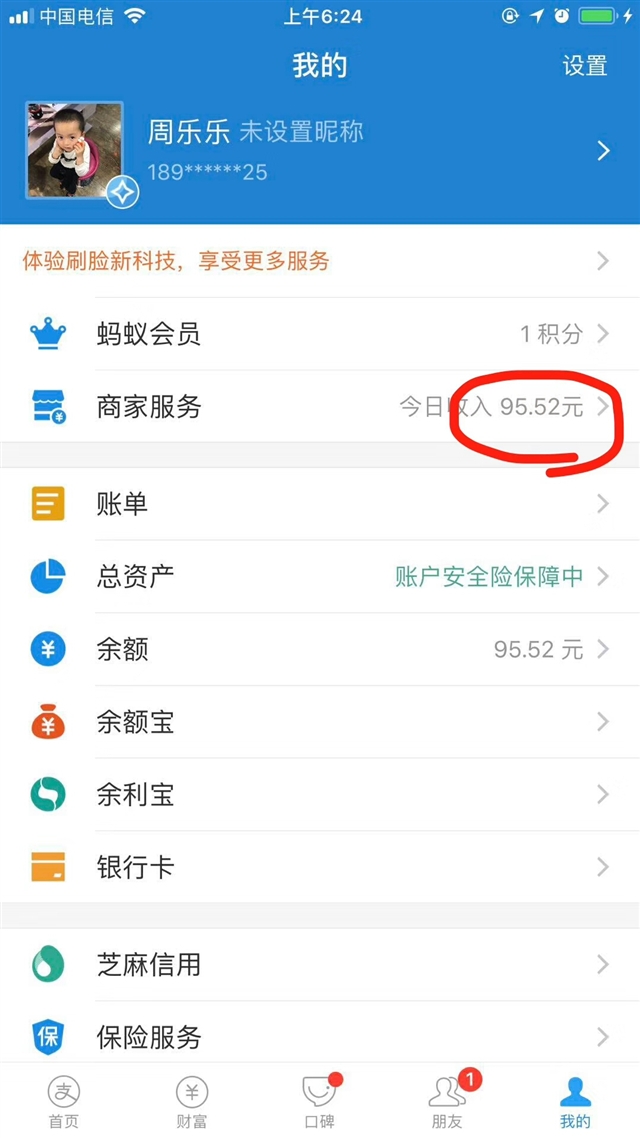Open 商家服务 row
The width and height of the screenshot is (640, 1138).
(320, 406)
